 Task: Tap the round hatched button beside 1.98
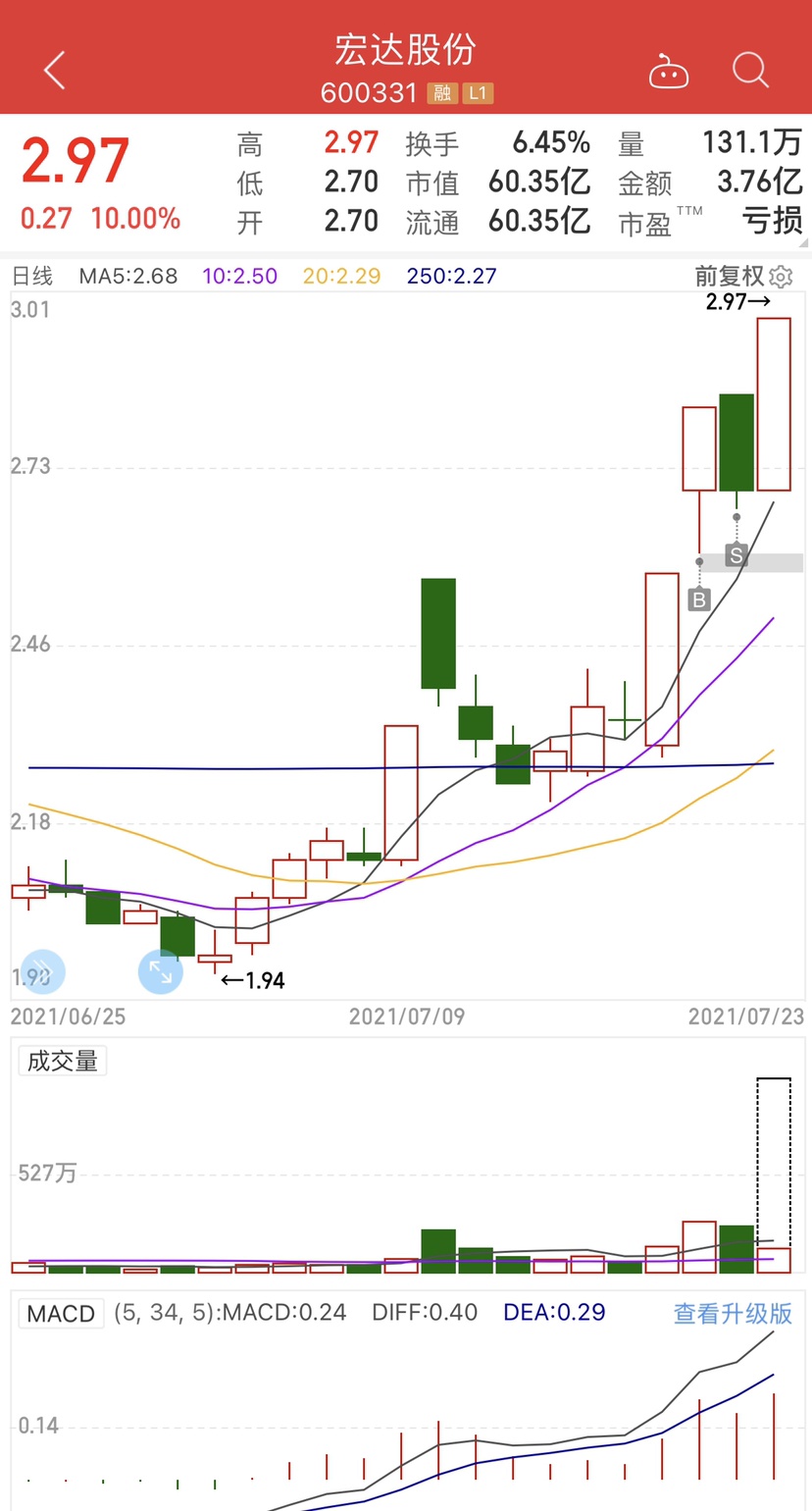pyautogui.click(x=43, y=972)
